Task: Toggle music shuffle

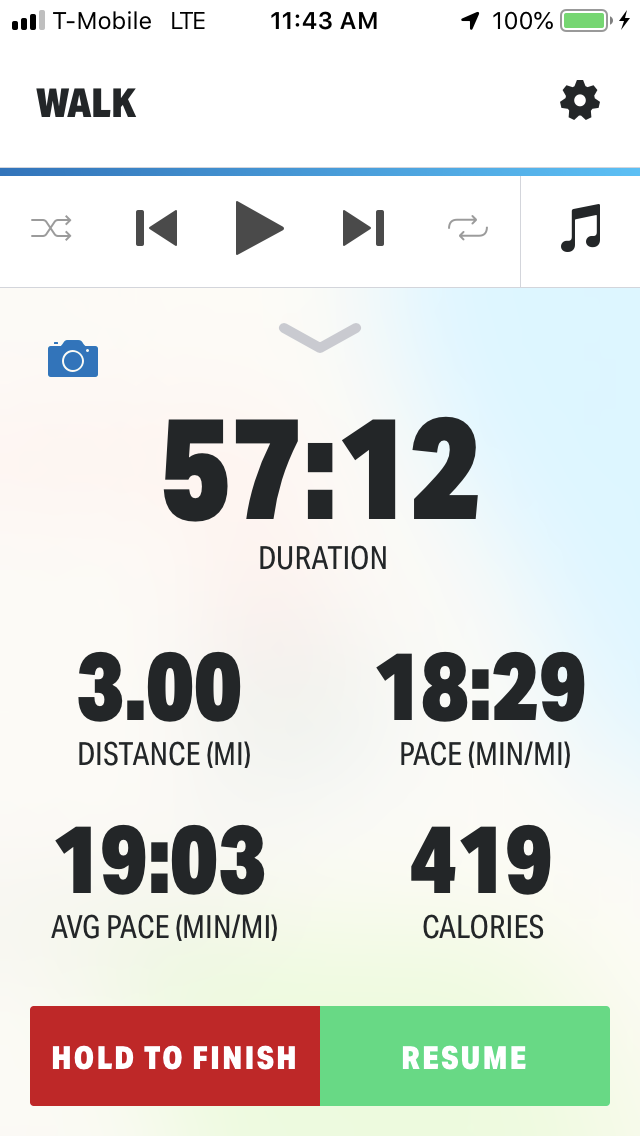Action: (51, 229)
